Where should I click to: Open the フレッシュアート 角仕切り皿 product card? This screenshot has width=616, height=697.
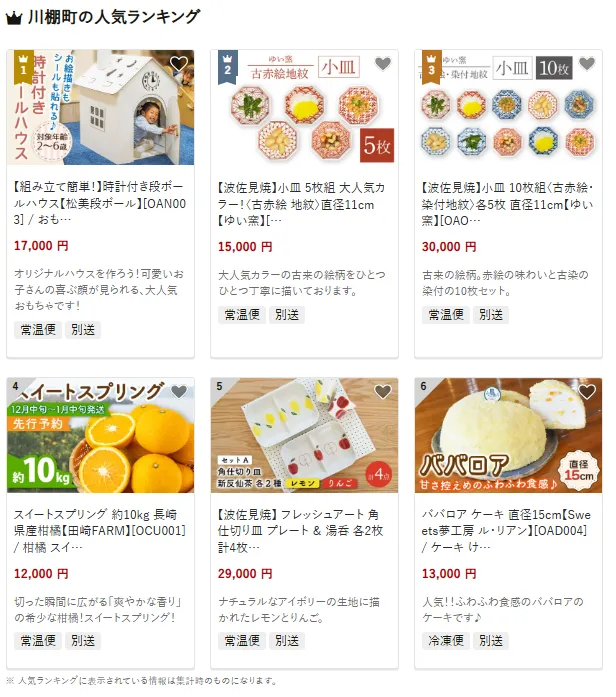click(304, 529)
